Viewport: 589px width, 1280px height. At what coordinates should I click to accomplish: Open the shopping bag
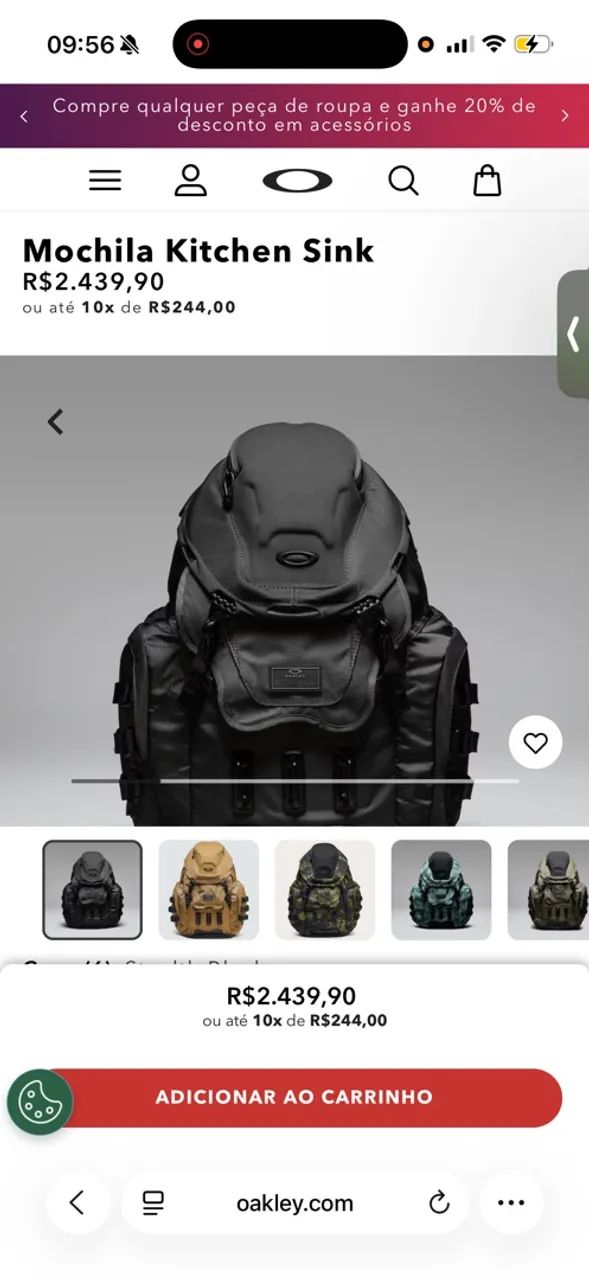[x=487, y=180]
